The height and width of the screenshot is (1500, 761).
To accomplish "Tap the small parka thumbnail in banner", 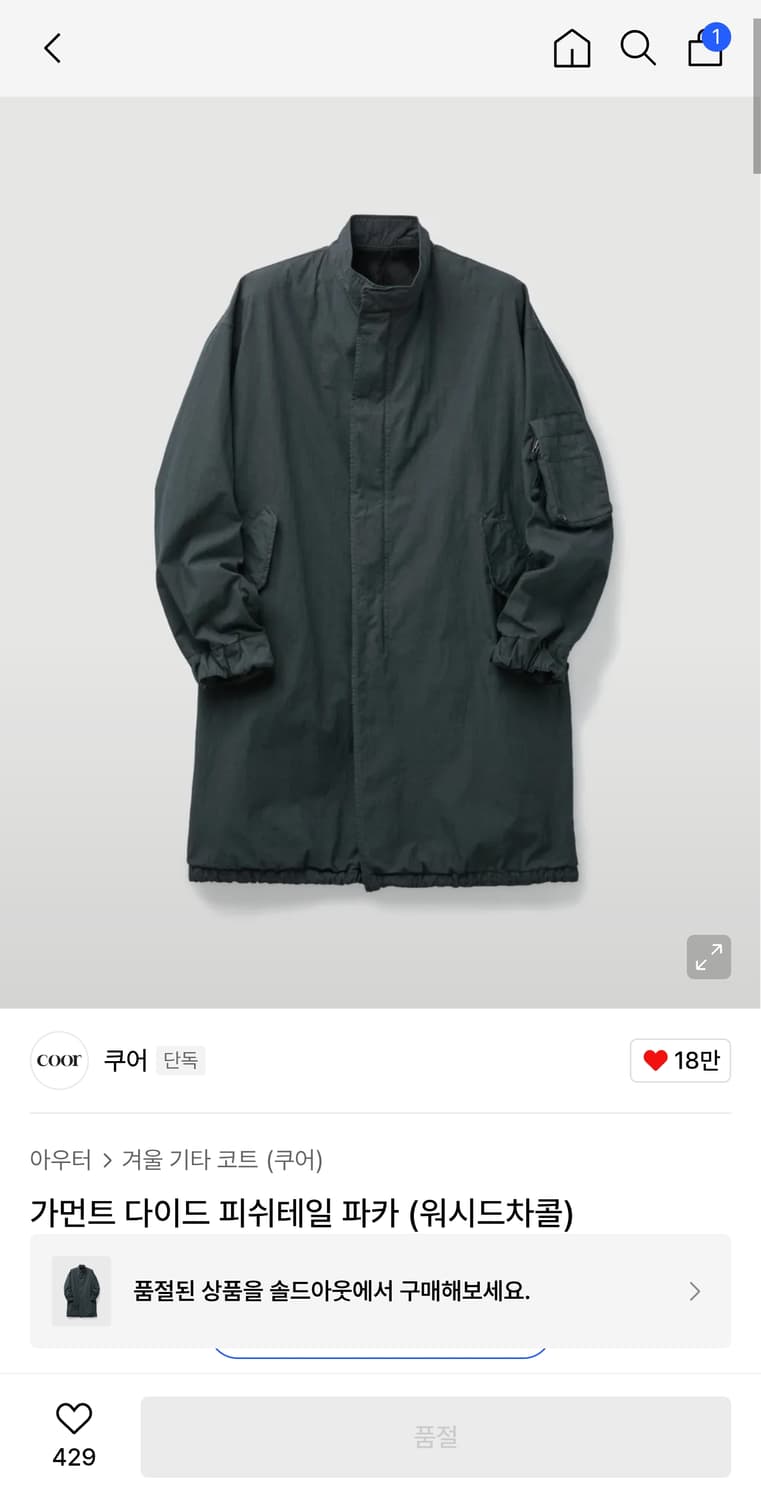I will point(80,1291).
